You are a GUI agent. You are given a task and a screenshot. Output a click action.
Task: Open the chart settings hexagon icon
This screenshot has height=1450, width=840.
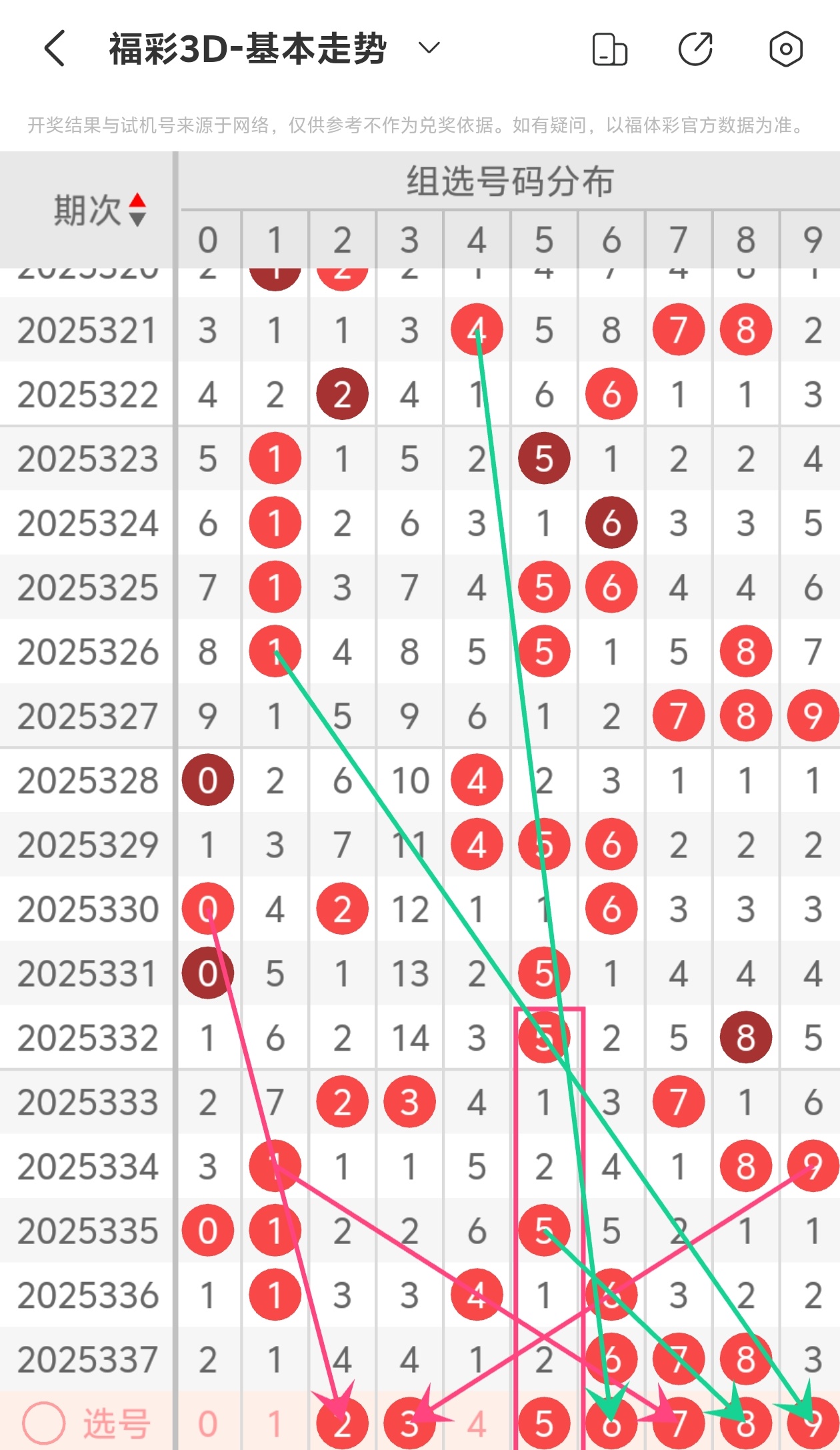(785, 49)
